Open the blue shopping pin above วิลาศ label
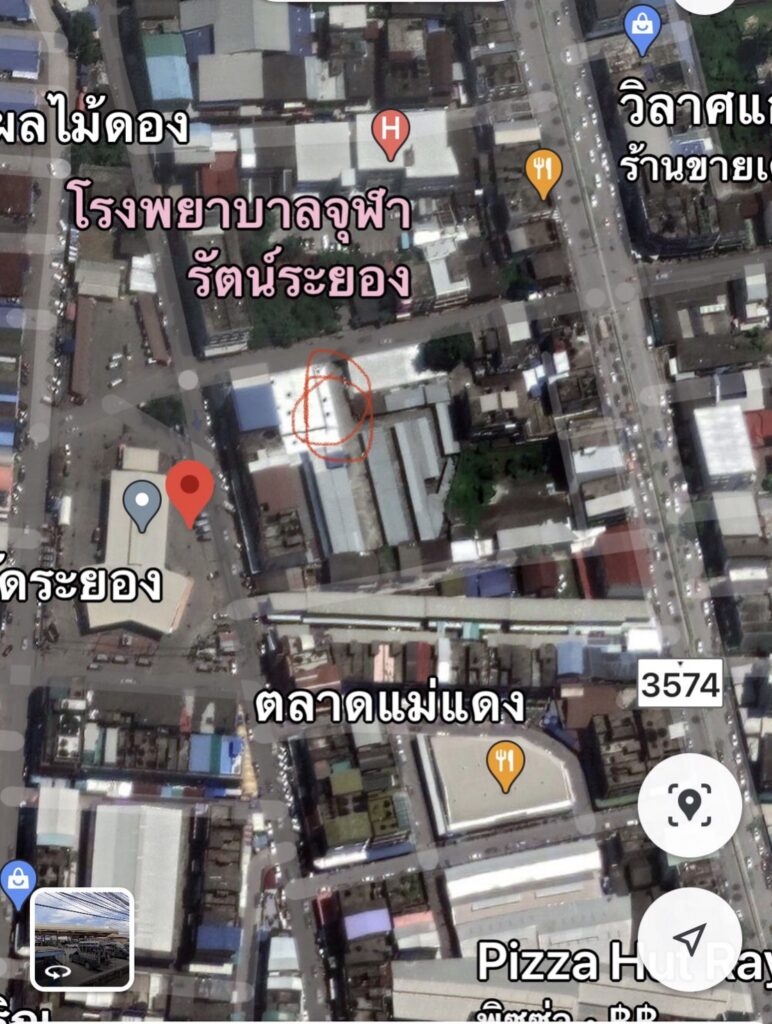The image size is (772, 1024). coord(642,25)
